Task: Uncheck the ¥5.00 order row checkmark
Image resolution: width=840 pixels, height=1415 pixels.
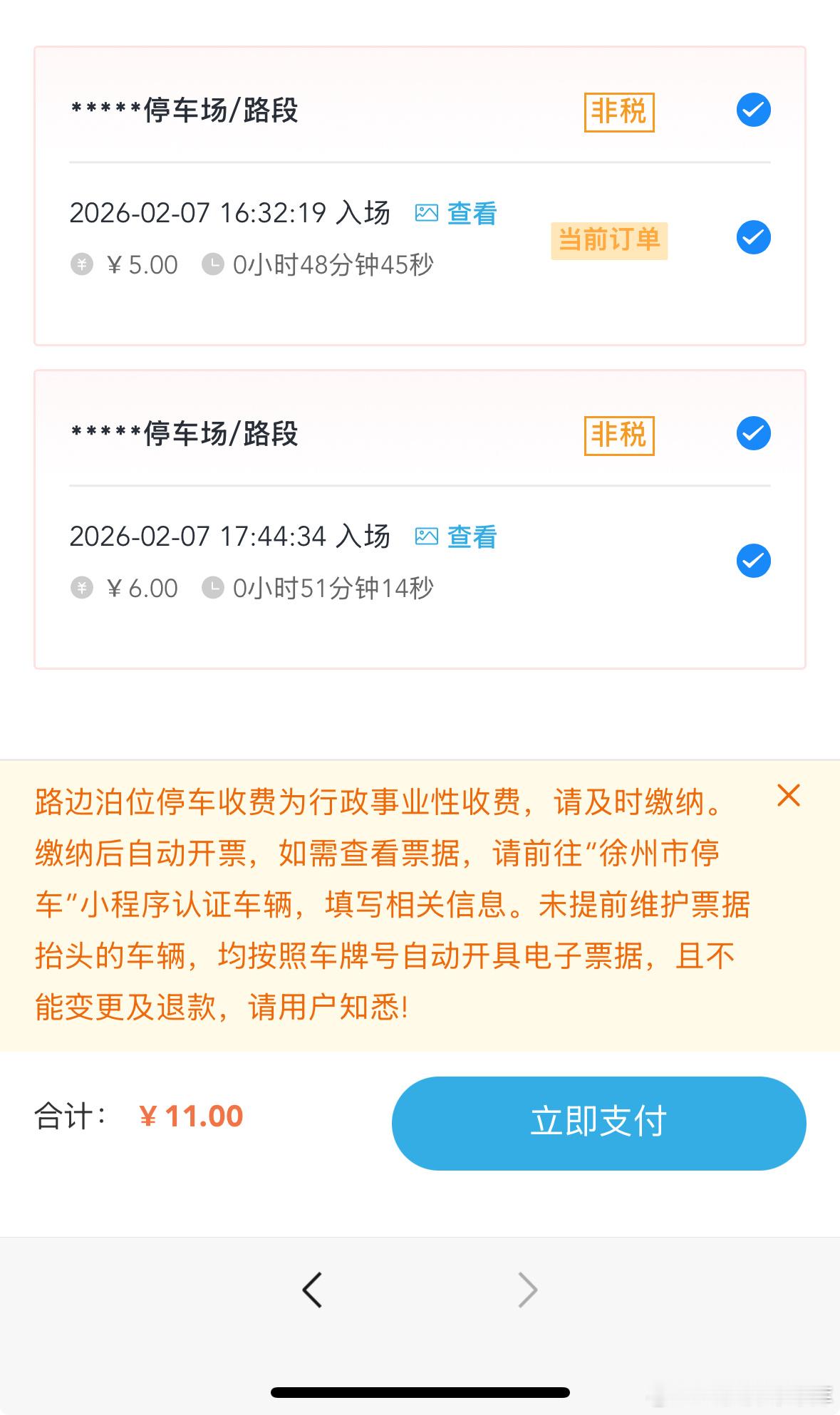Action: 752,237
